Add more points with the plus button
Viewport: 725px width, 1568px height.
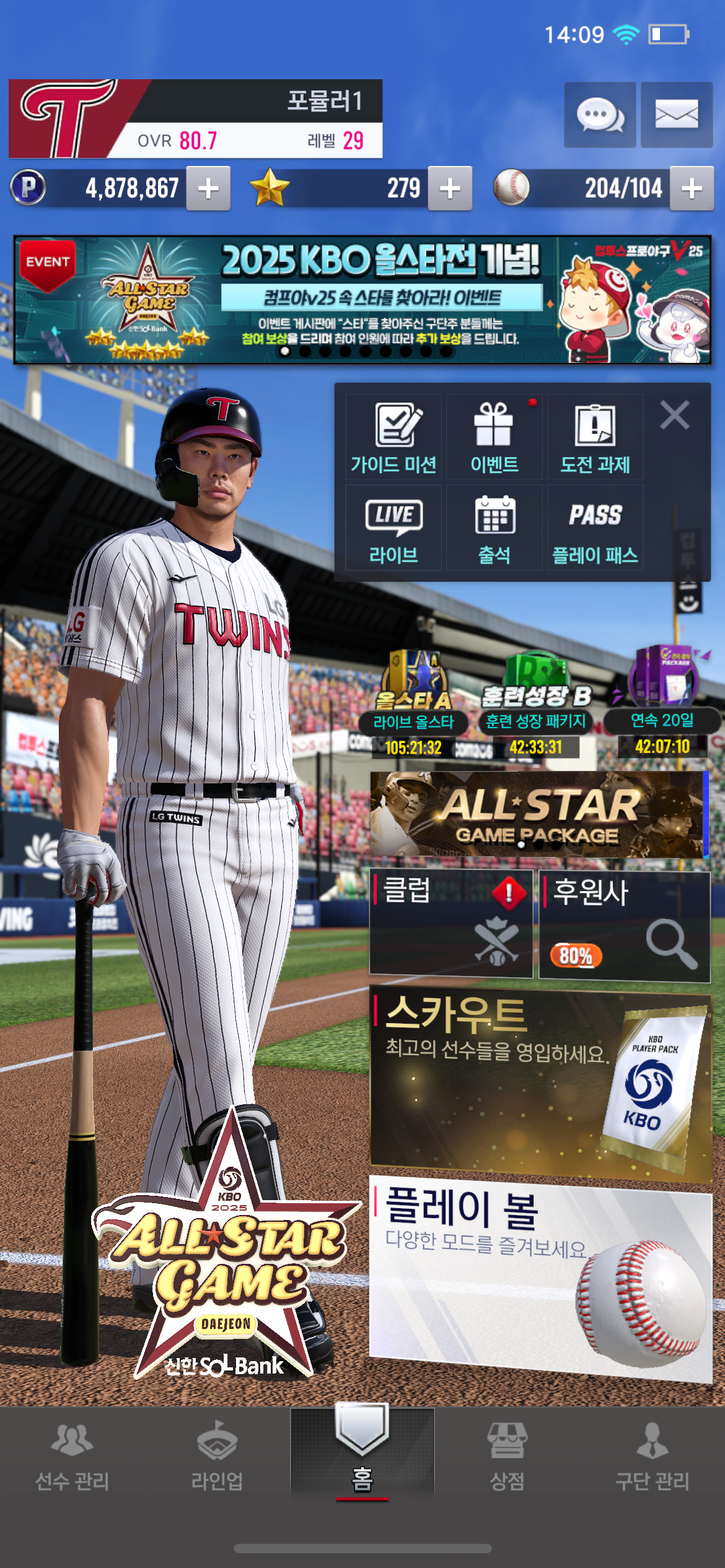(x=208, y=188)
